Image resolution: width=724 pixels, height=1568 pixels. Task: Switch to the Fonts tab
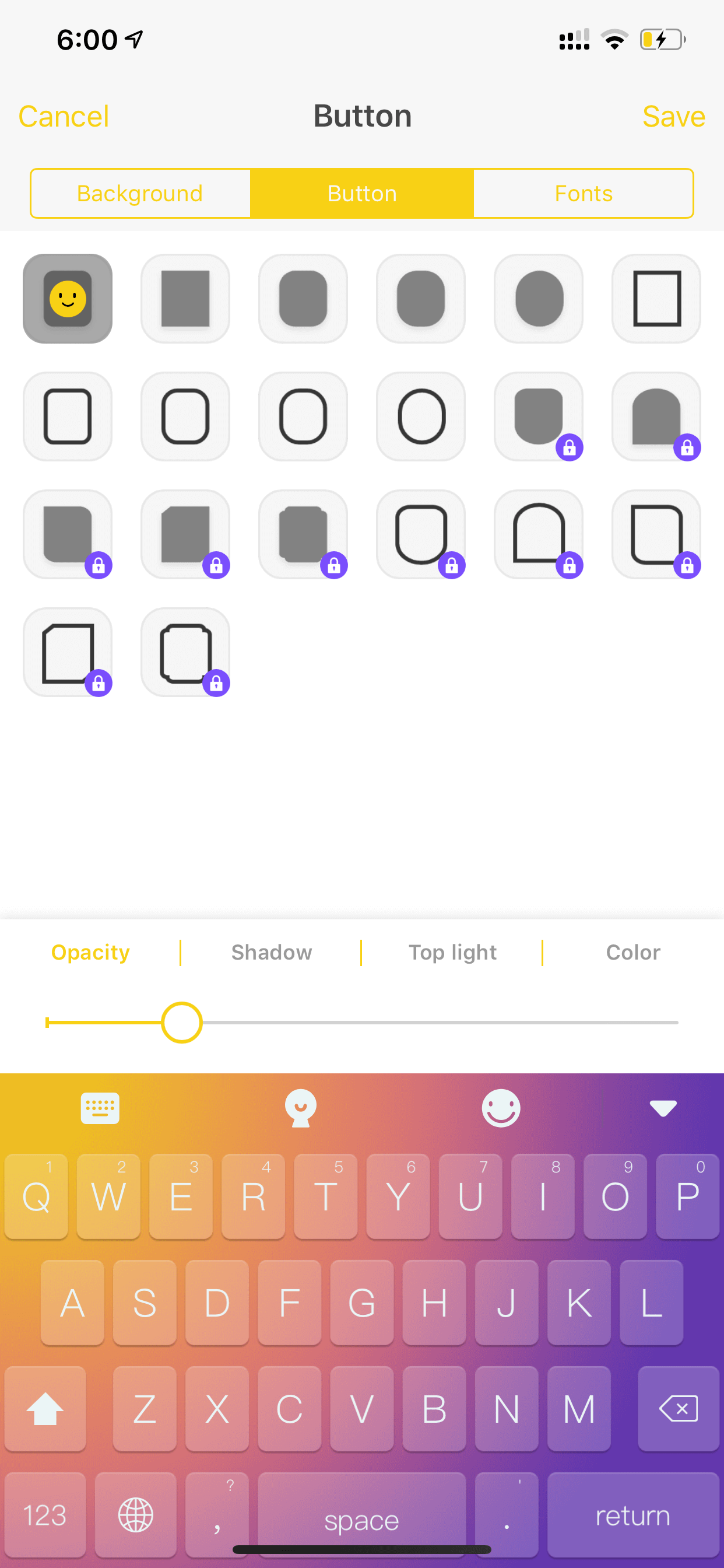coord(583,194)
